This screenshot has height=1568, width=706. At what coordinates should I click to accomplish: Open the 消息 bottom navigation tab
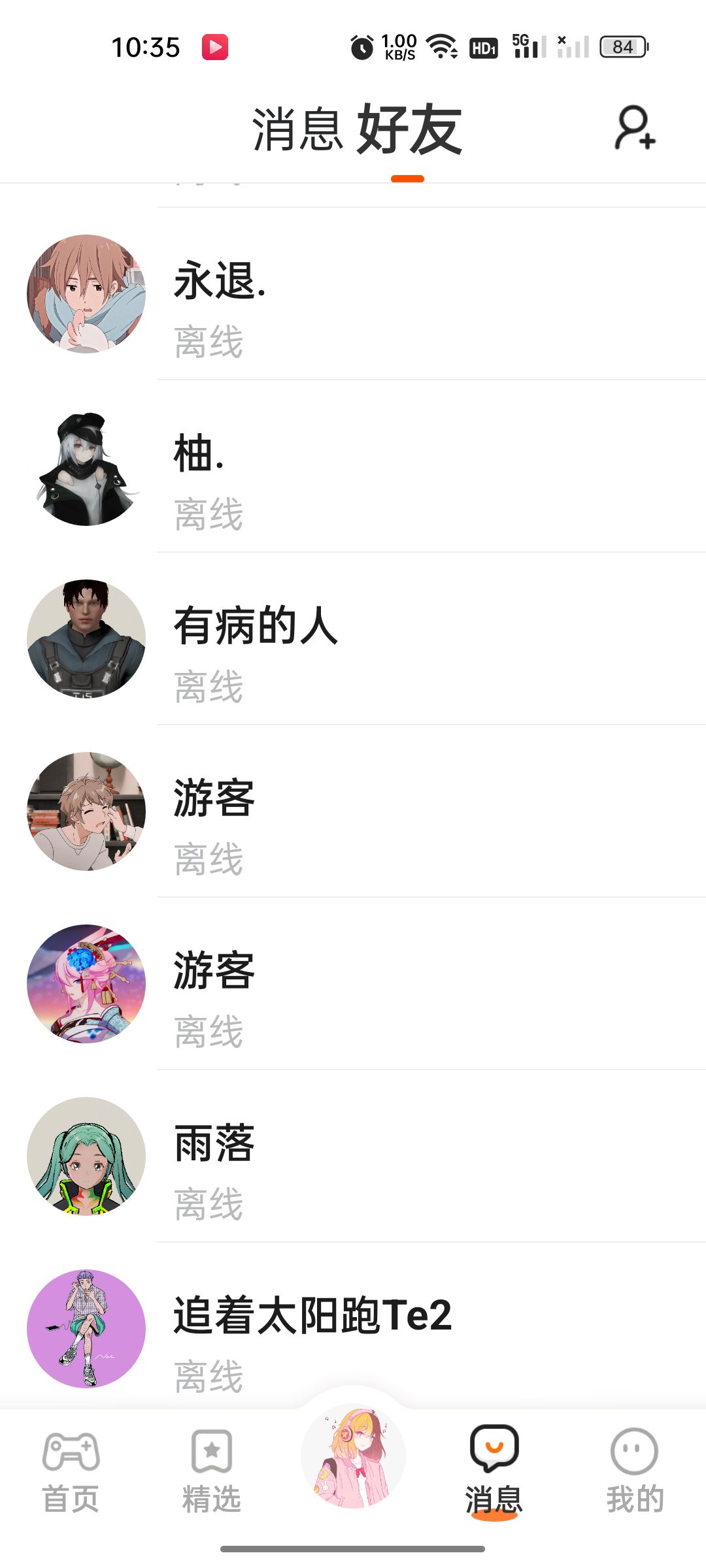[494, 1470]
